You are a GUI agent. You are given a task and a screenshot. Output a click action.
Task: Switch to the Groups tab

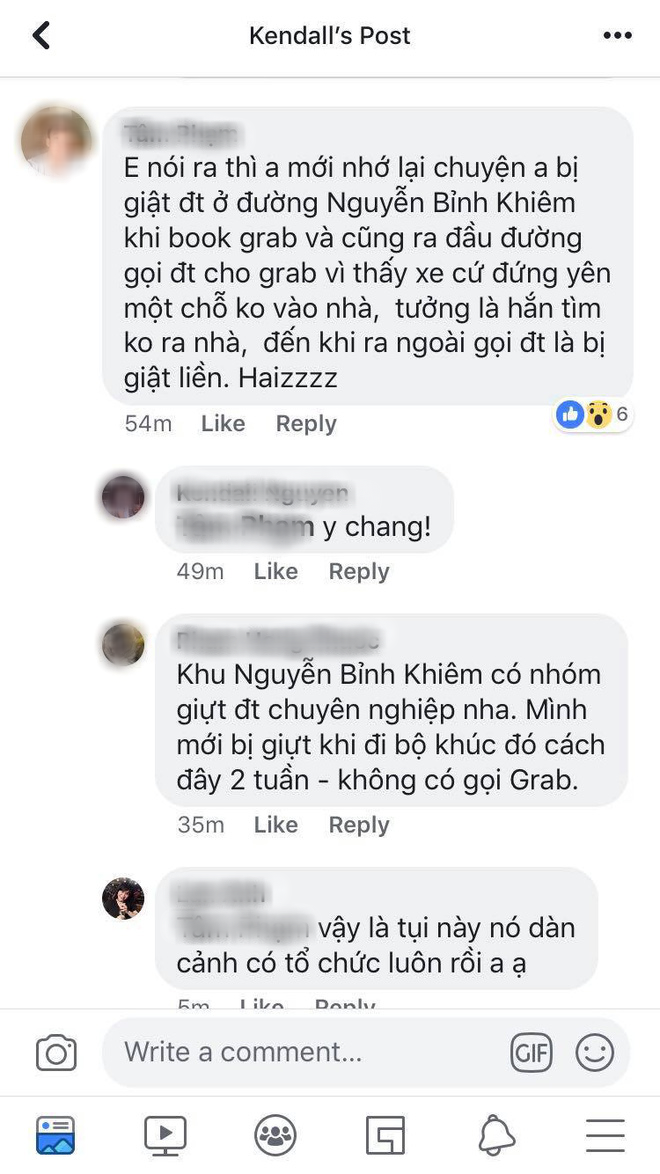tap(275, 1135)
